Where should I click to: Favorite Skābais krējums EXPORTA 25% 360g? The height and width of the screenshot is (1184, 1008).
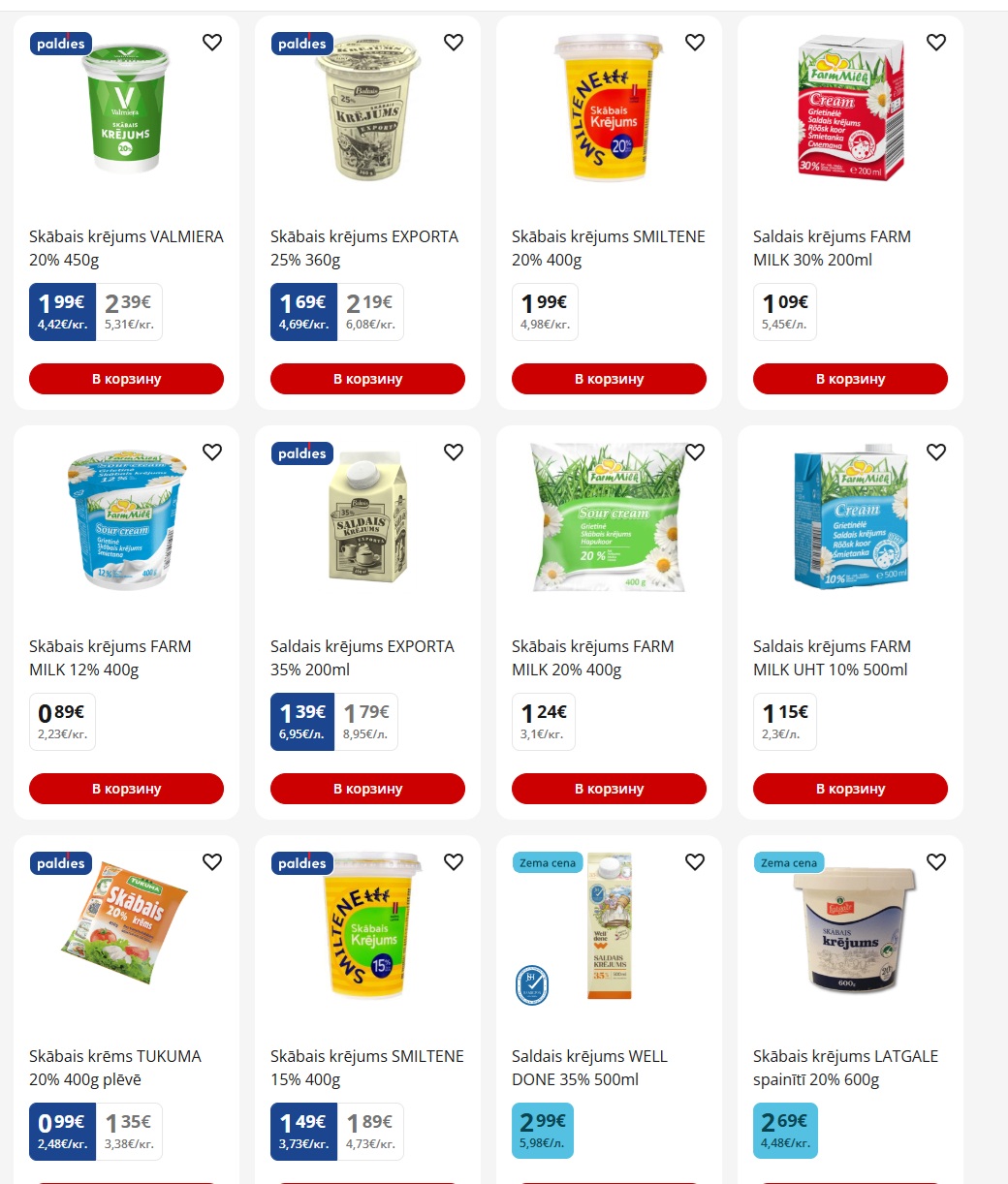tap(454, 43)
